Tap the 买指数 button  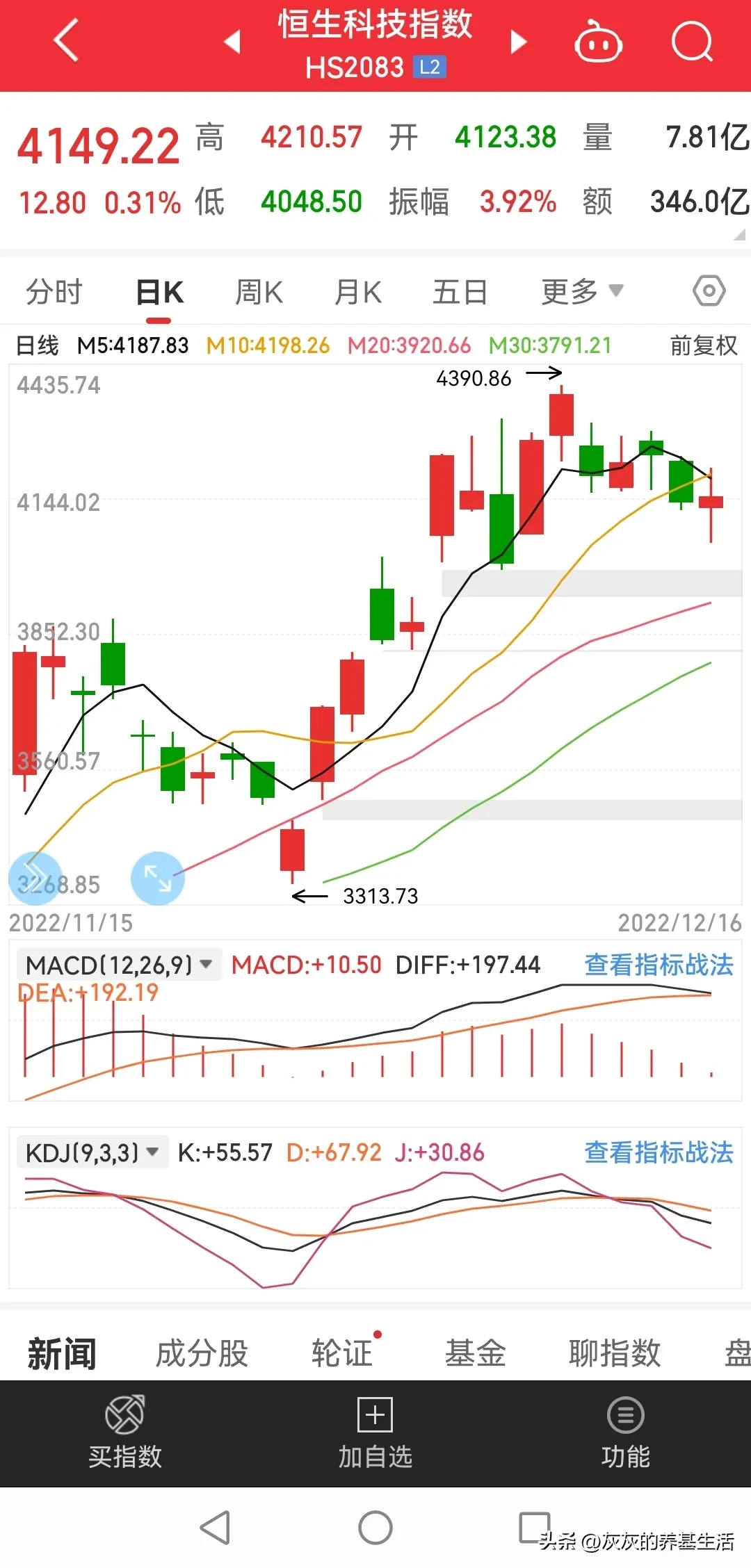click(125, 1435)
